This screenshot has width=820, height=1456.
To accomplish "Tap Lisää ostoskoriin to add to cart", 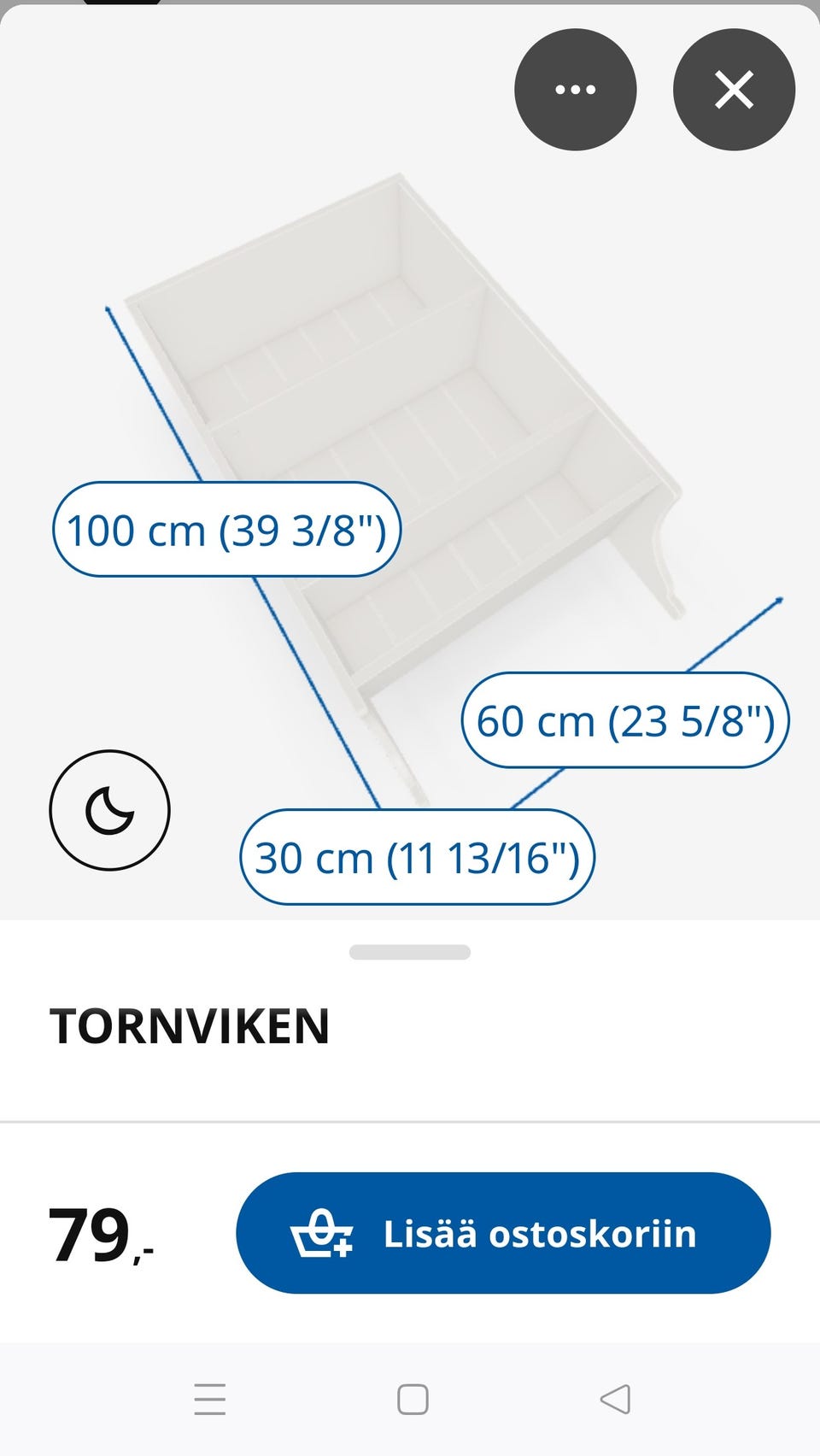I will pos(503,1233).
